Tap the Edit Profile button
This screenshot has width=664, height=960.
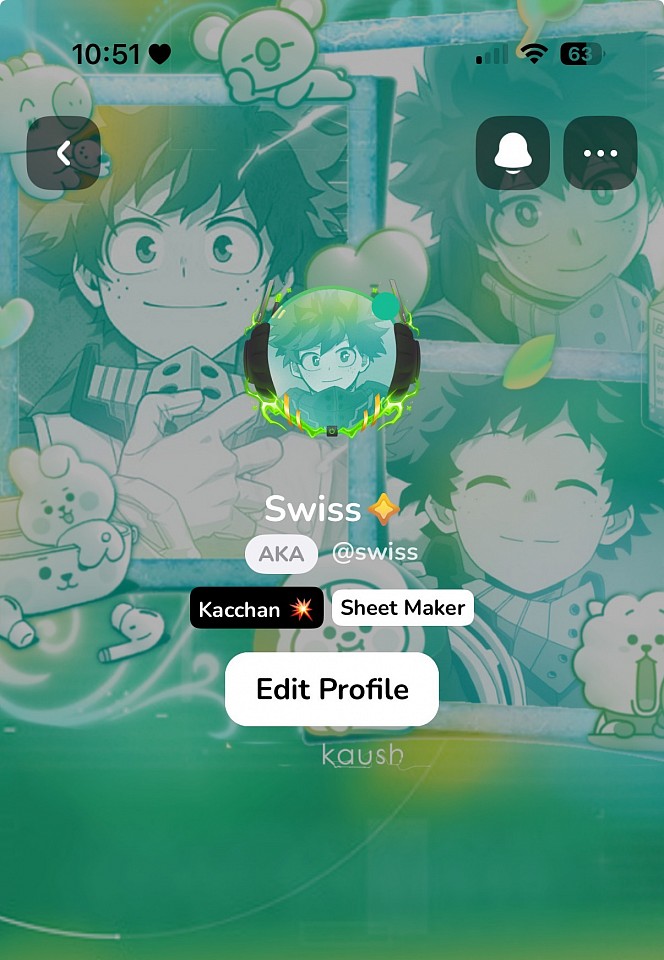coord(332,689)
